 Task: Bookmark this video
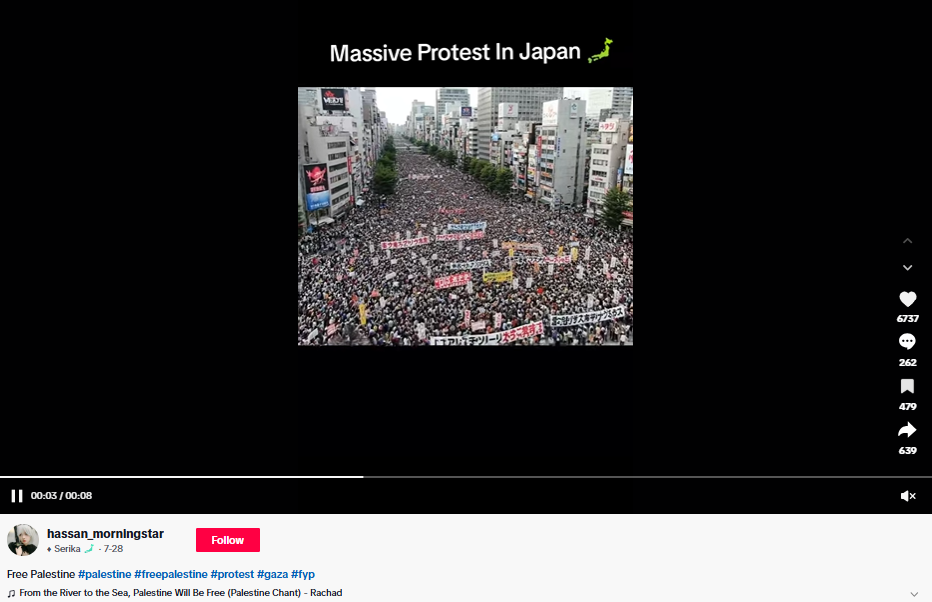pyautogui.click(x=907, y=387)
